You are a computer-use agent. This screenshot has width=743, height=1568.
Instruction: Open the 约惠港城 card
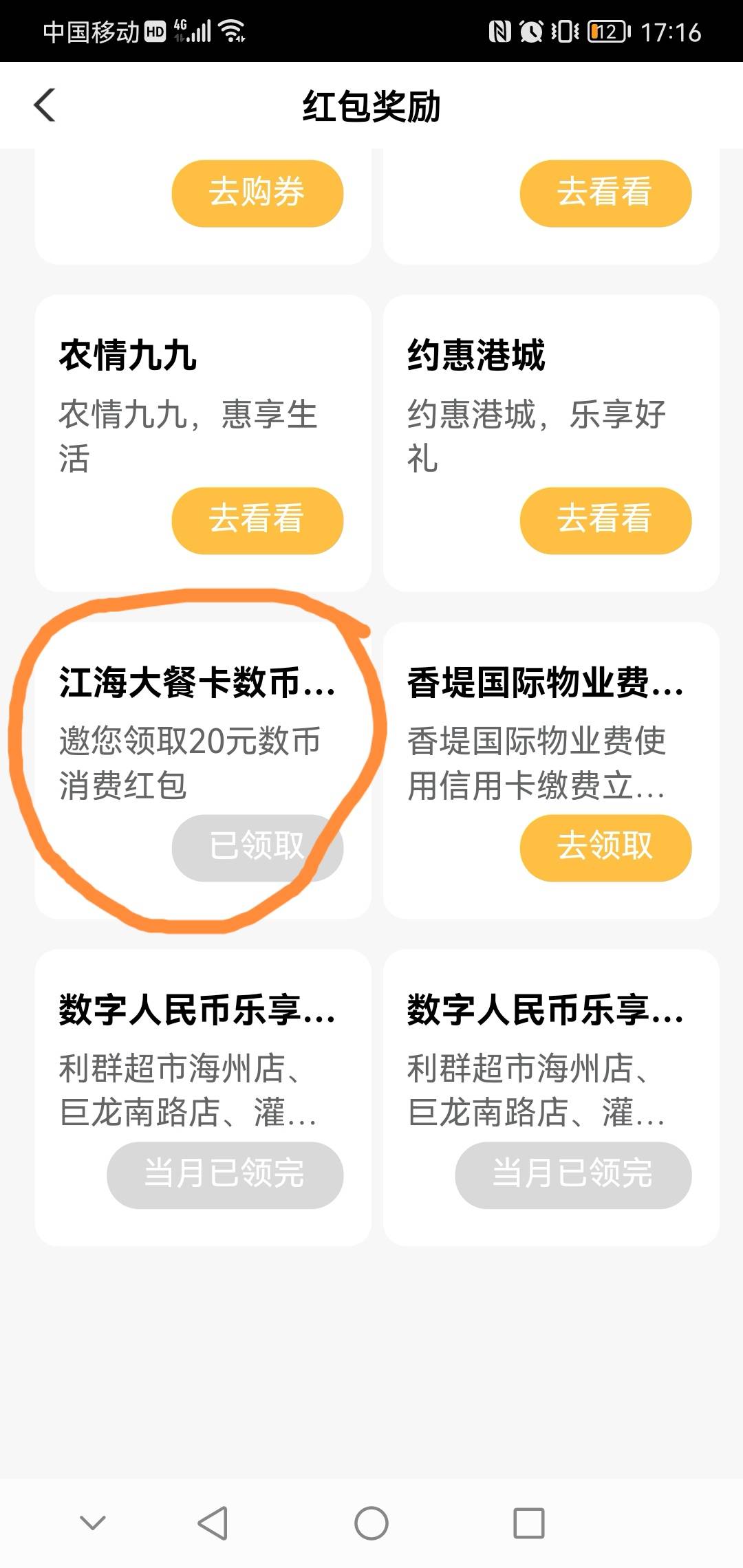click(551, 444)
